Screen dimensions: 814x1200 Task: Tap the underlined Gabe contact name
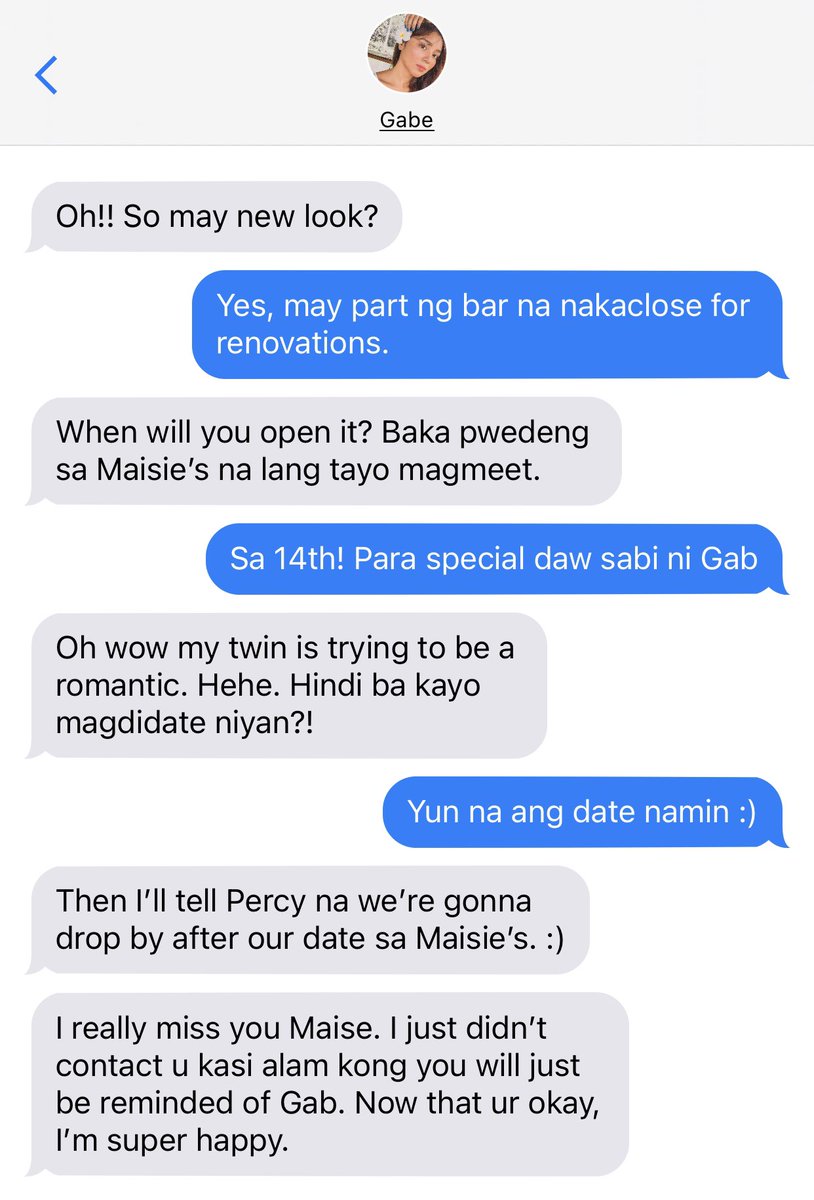406,120
